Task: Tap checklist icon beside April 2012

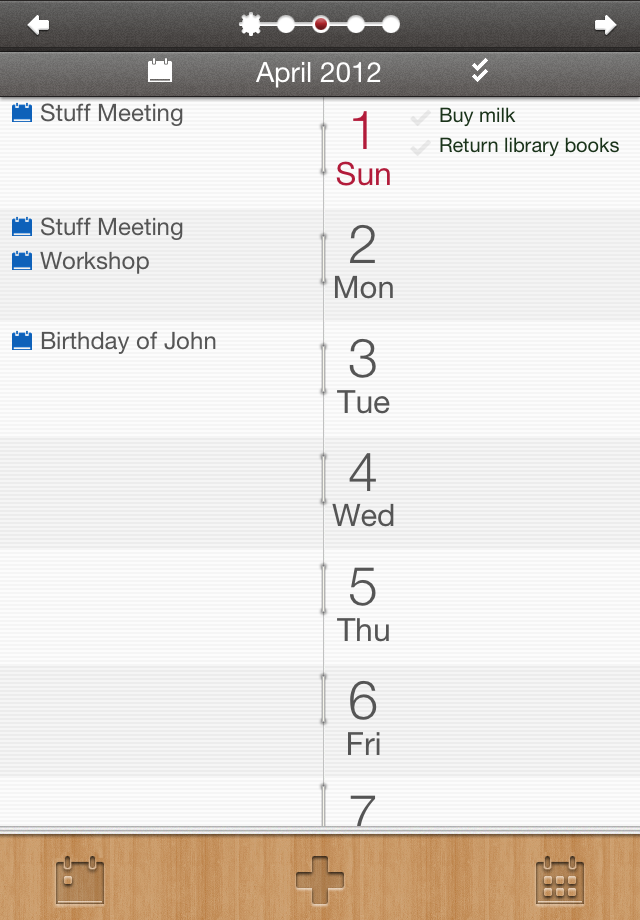Action: [x=480, y=71]
